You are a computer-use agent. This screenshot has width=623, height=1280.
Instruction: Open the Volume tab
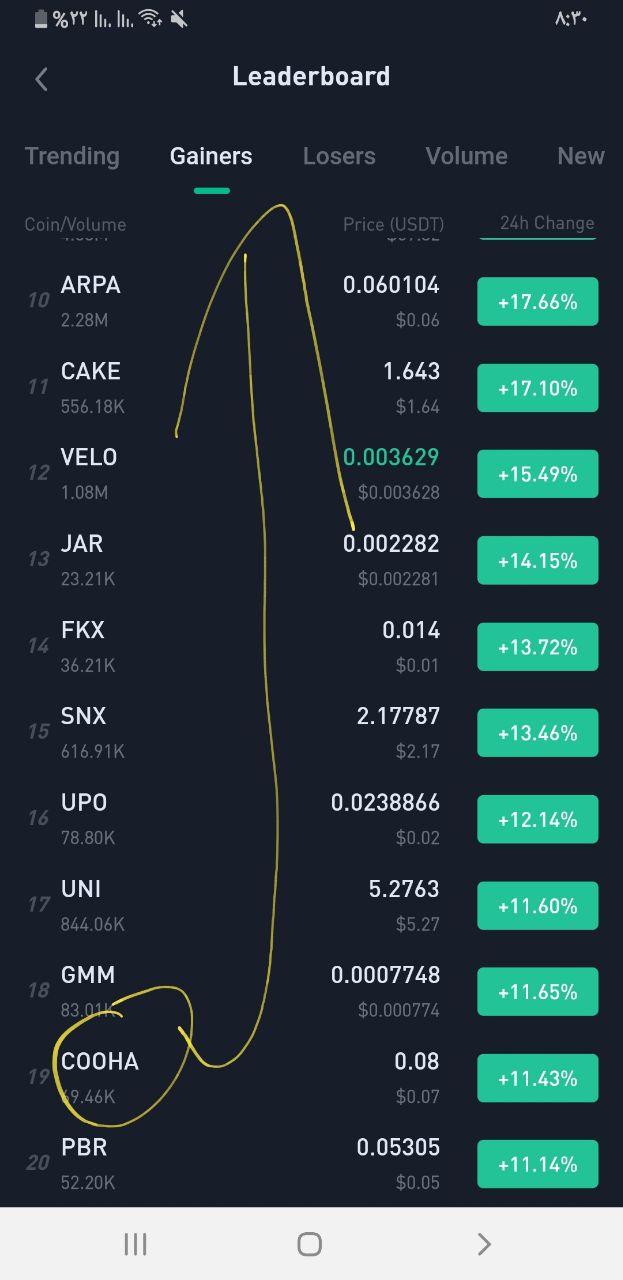tap(466, 156)
